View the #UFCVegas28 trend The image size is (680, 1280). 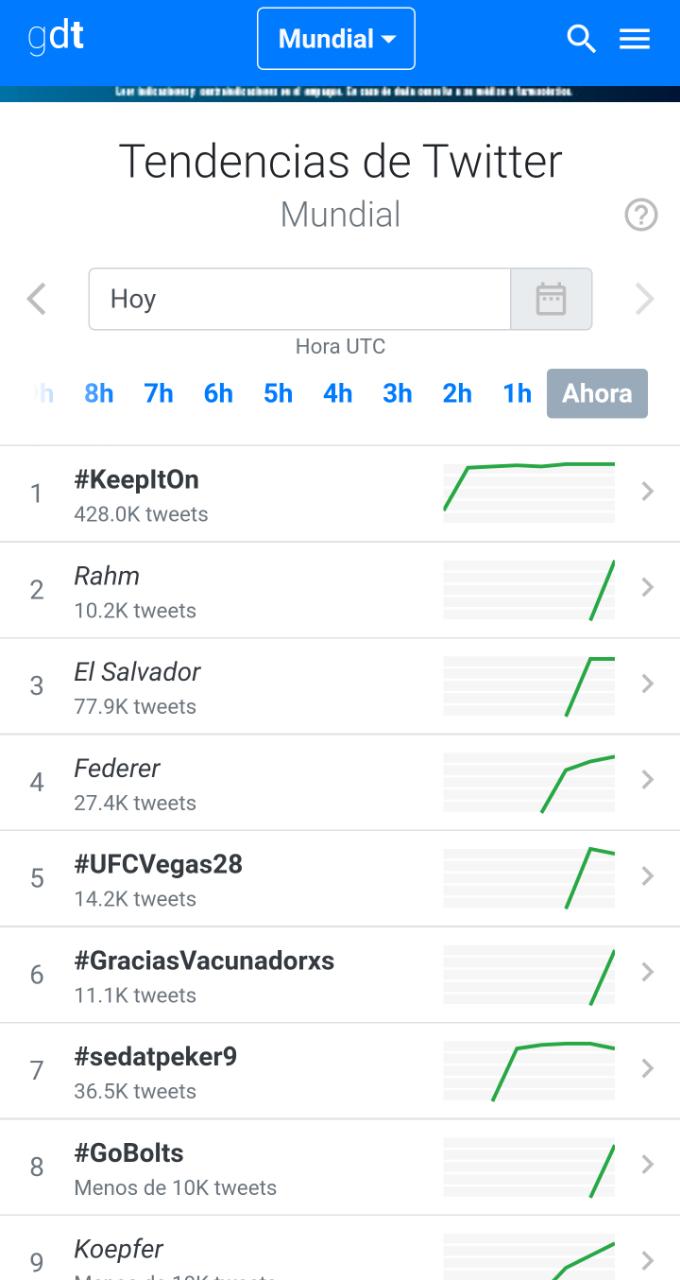click(340, 879)
